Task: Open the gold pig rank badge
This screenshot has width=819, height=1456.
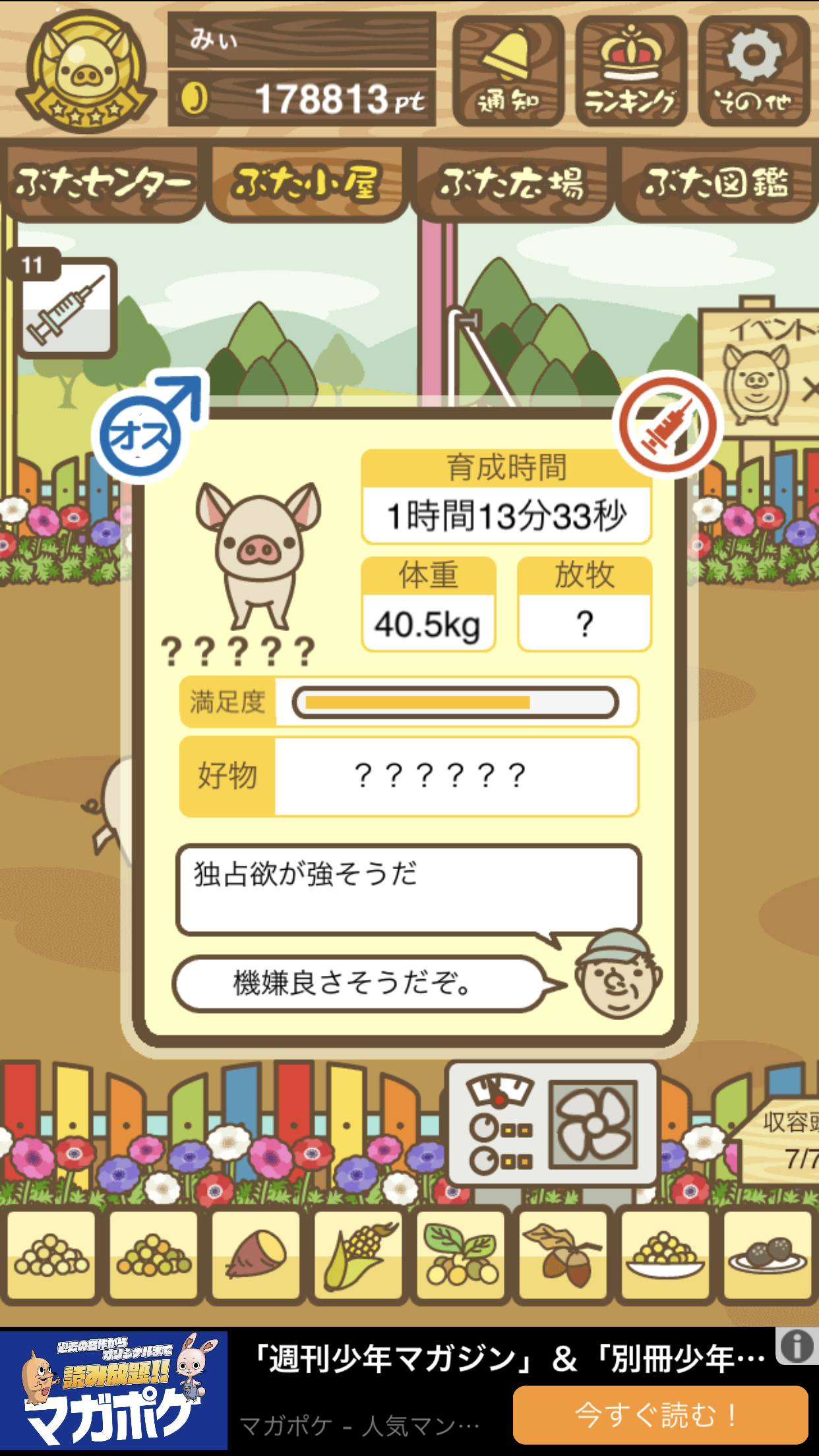Action: pos(86,71)
